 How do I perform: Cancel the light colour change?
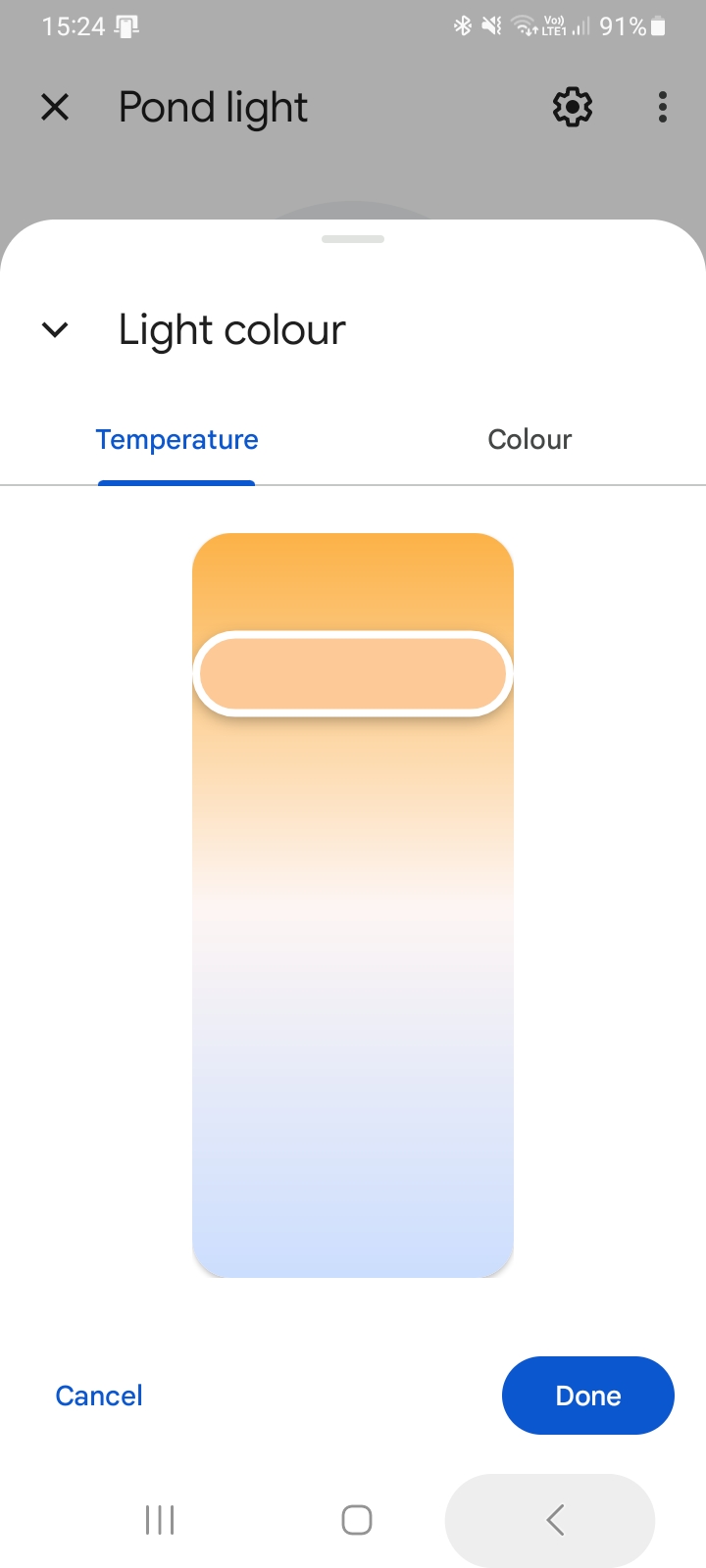(x=99, y=1396)
